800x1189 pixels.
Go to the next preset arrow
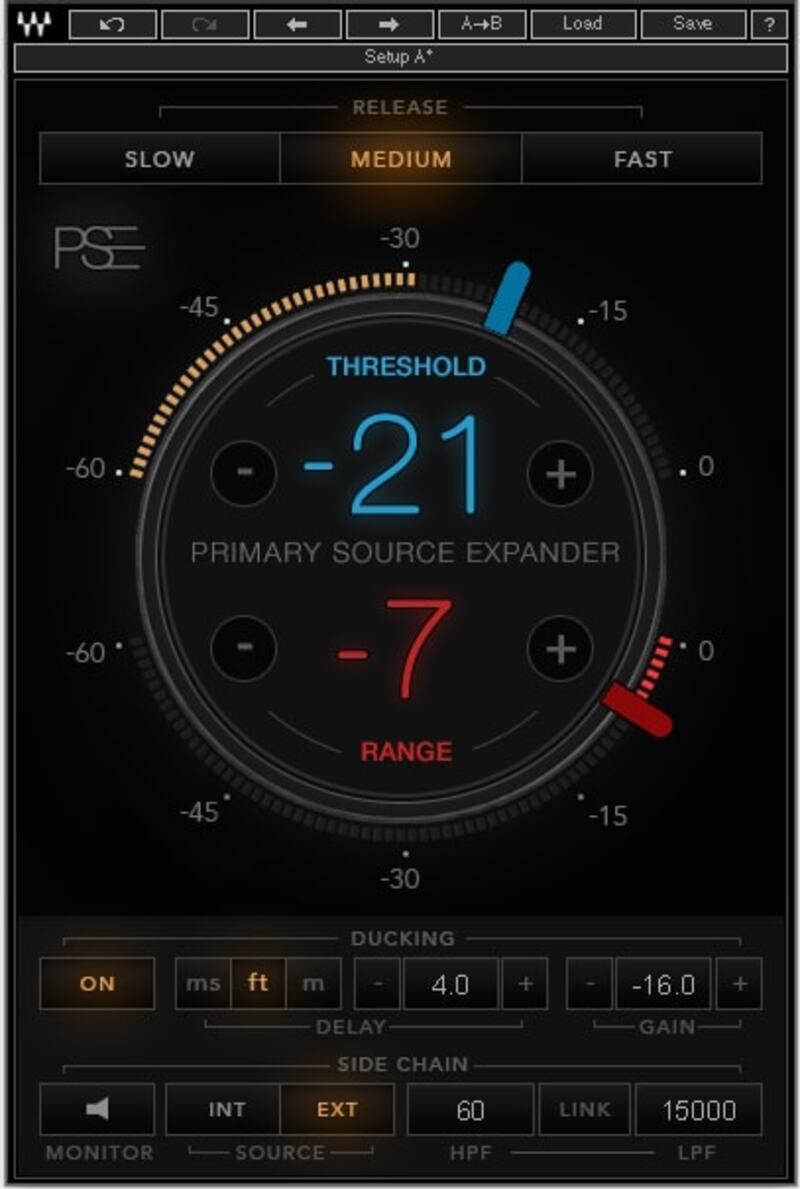pyautogui.click(x=389, y=25)
